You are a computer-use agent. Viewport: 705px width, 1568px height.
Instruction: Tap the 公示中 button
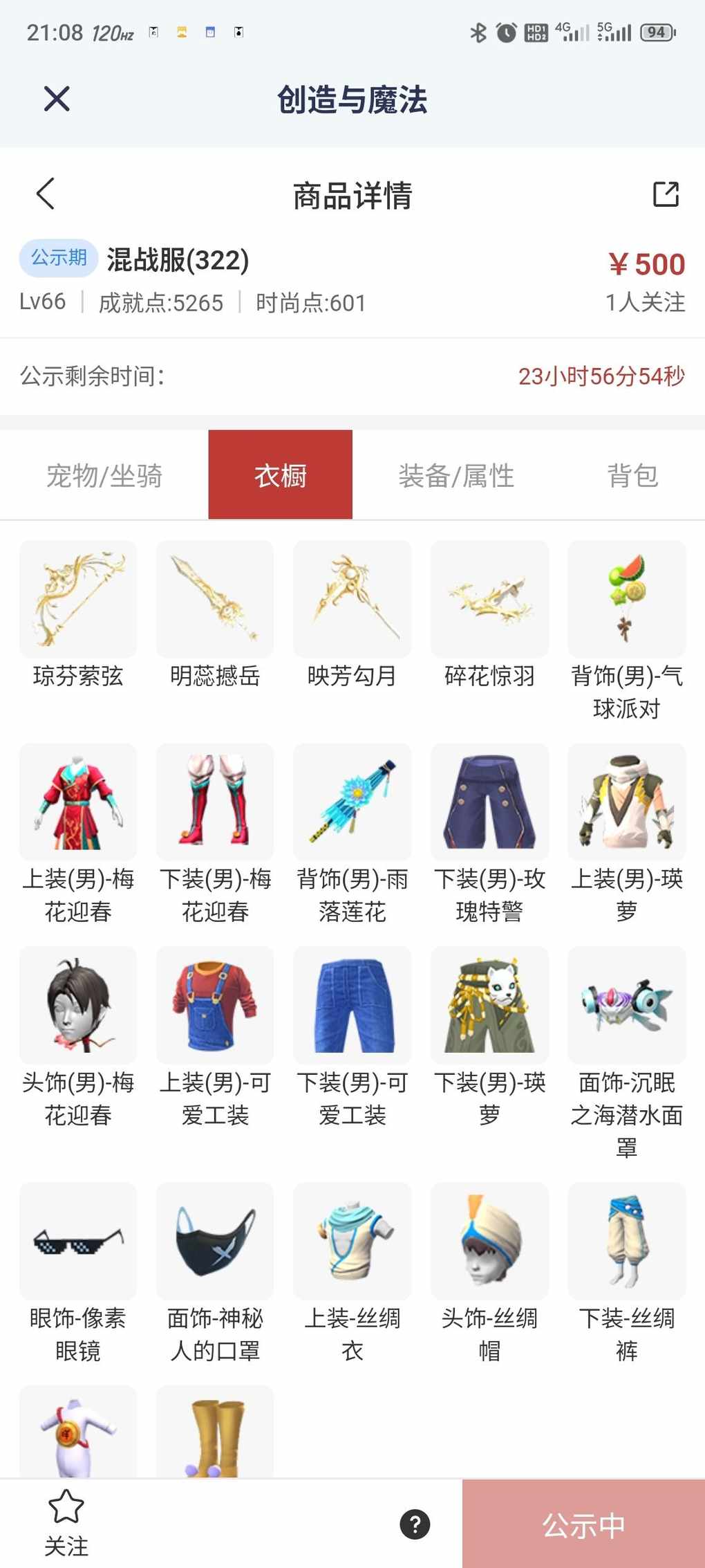(x=583, y=1524)
